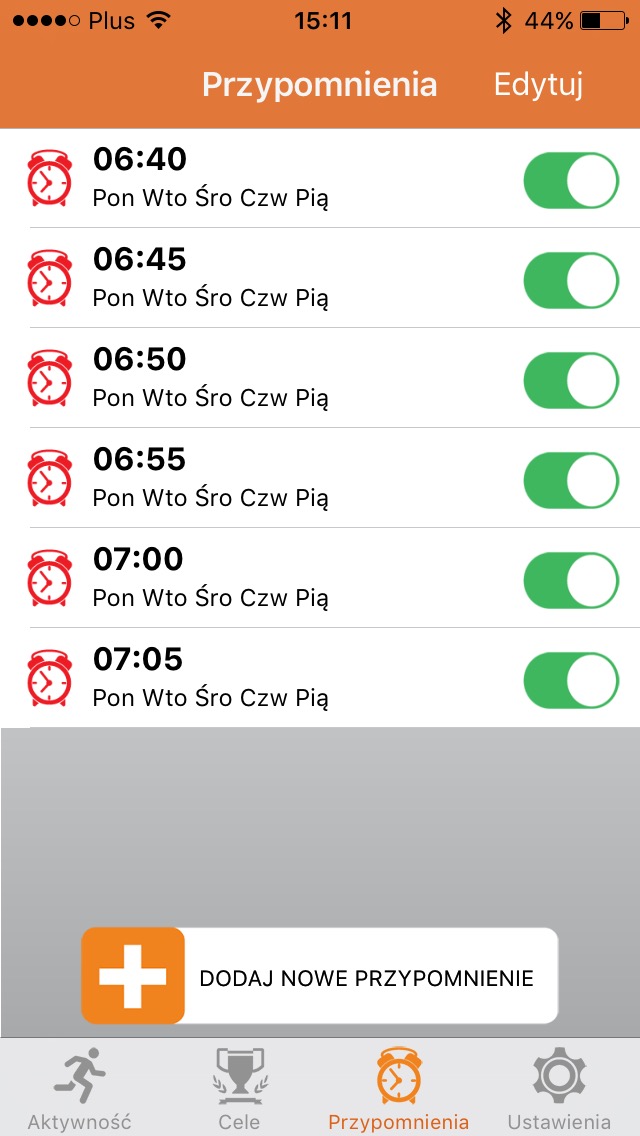
Task: Tap Dodaj nowe przypomnienie button
Action: click(x=320, y=975)
